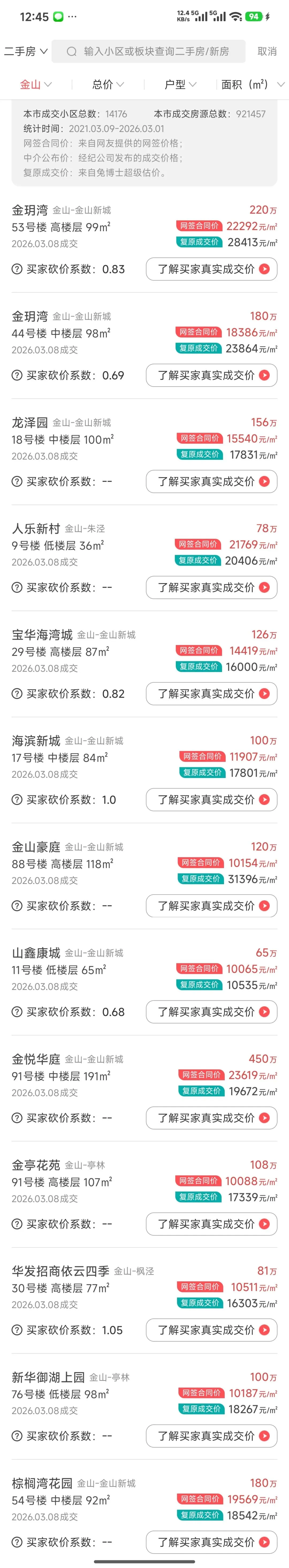
Task: Open 了解买家真实成交价 for 龙泽园
Action: (211, 481)
